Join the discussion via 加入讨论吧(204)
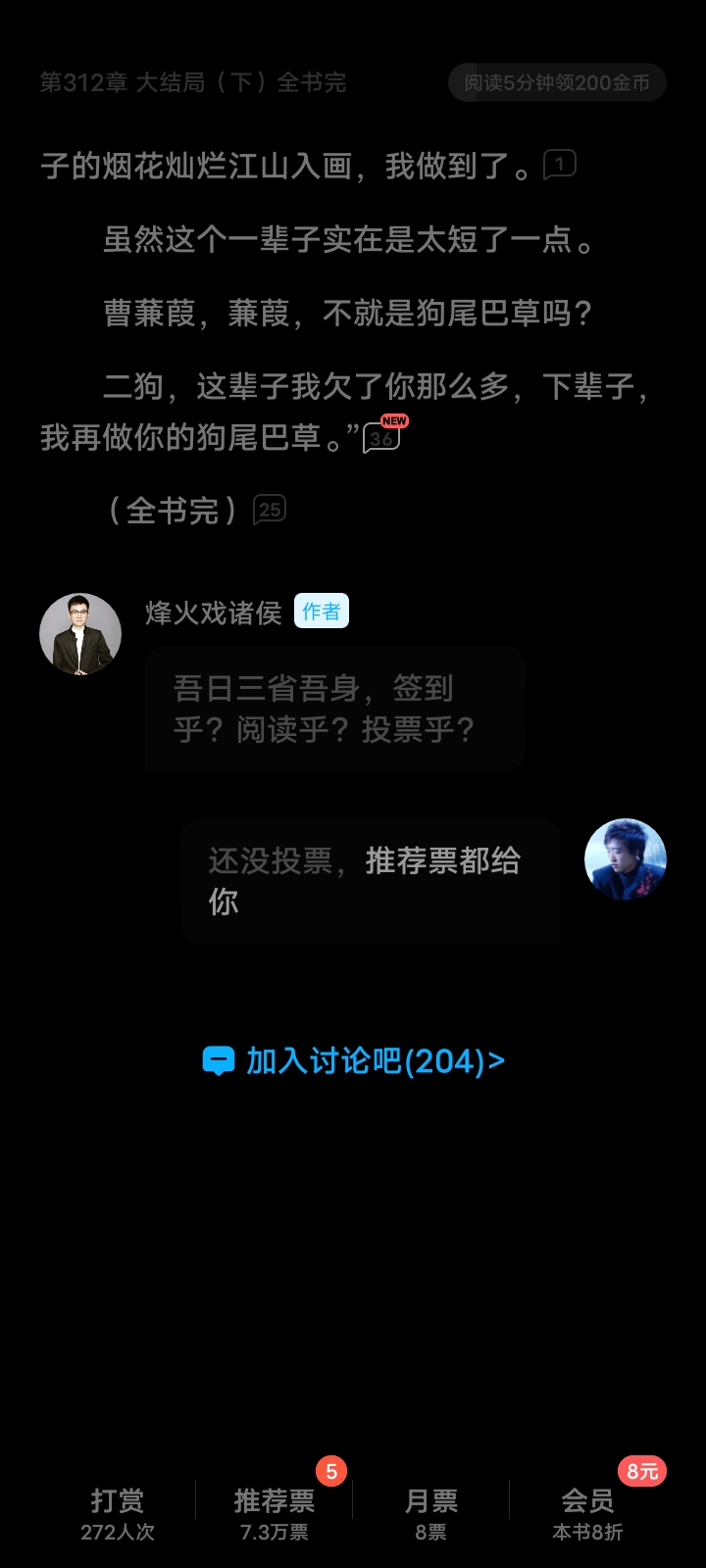This screenshot has width=706, height=1568. point(353,1060)
